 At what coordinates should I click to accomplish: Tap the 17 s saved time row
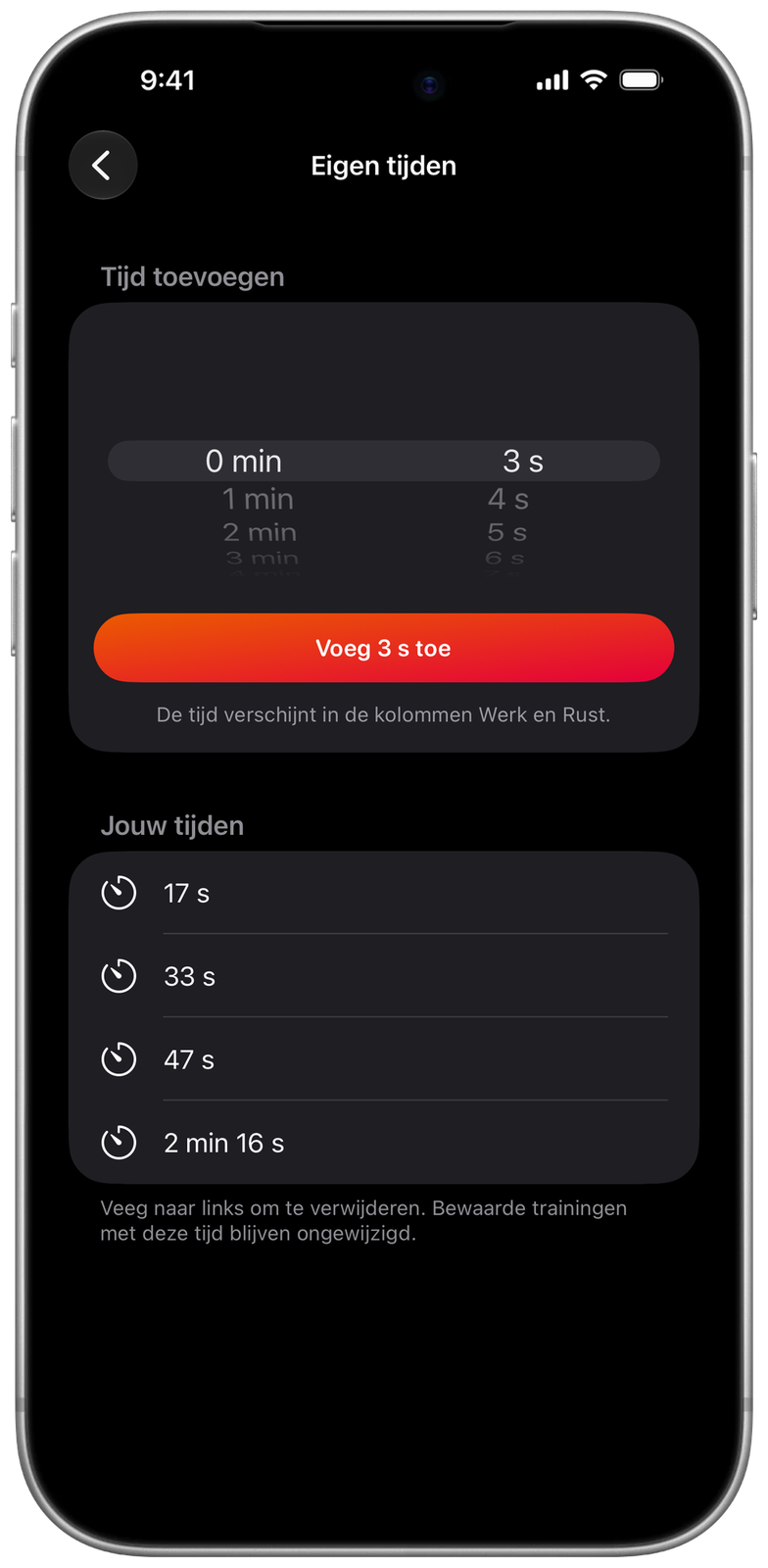point(384,893)
